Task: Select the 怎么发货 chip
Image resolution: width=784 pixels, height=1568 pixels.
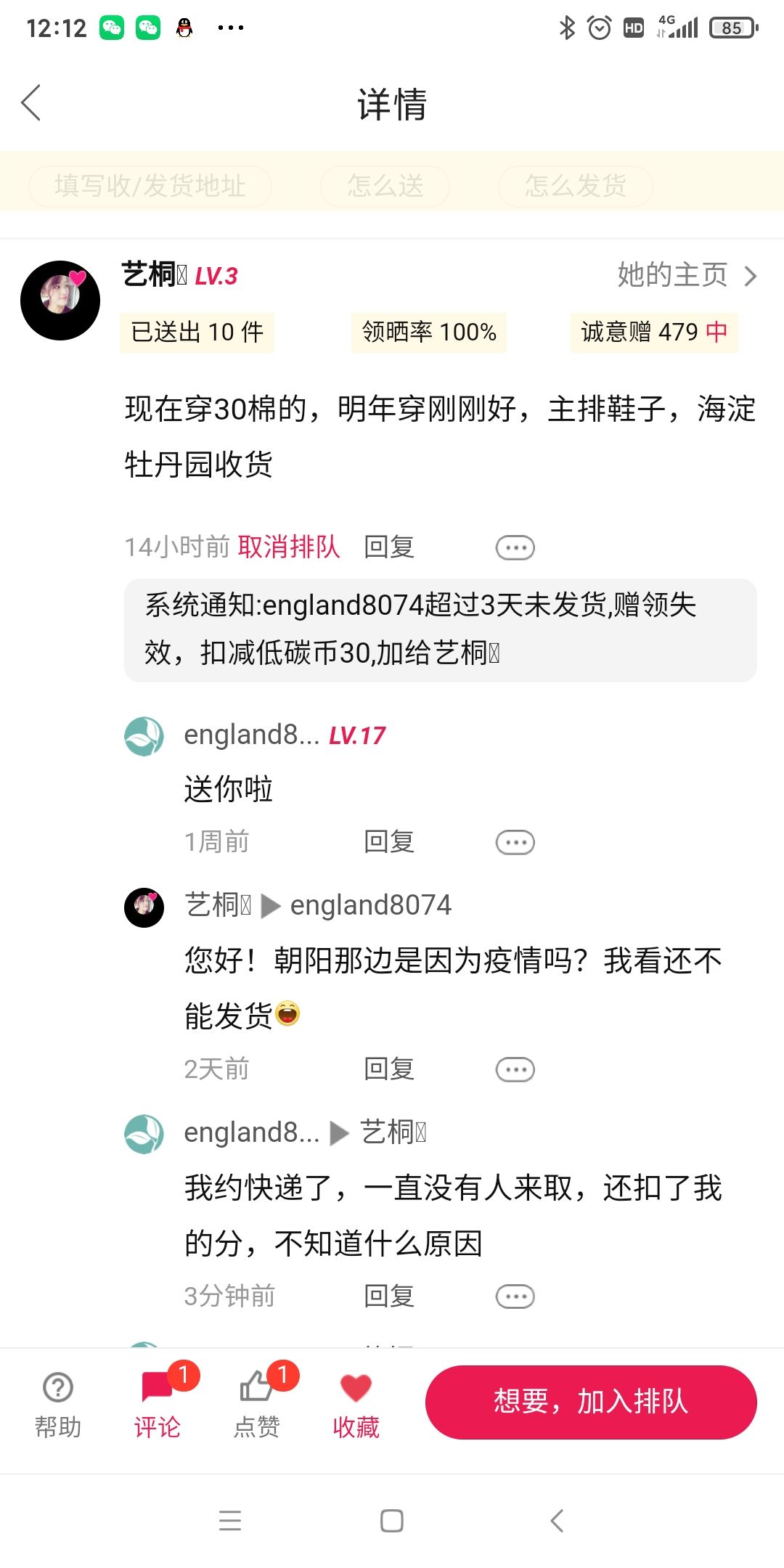Action: 576,186
